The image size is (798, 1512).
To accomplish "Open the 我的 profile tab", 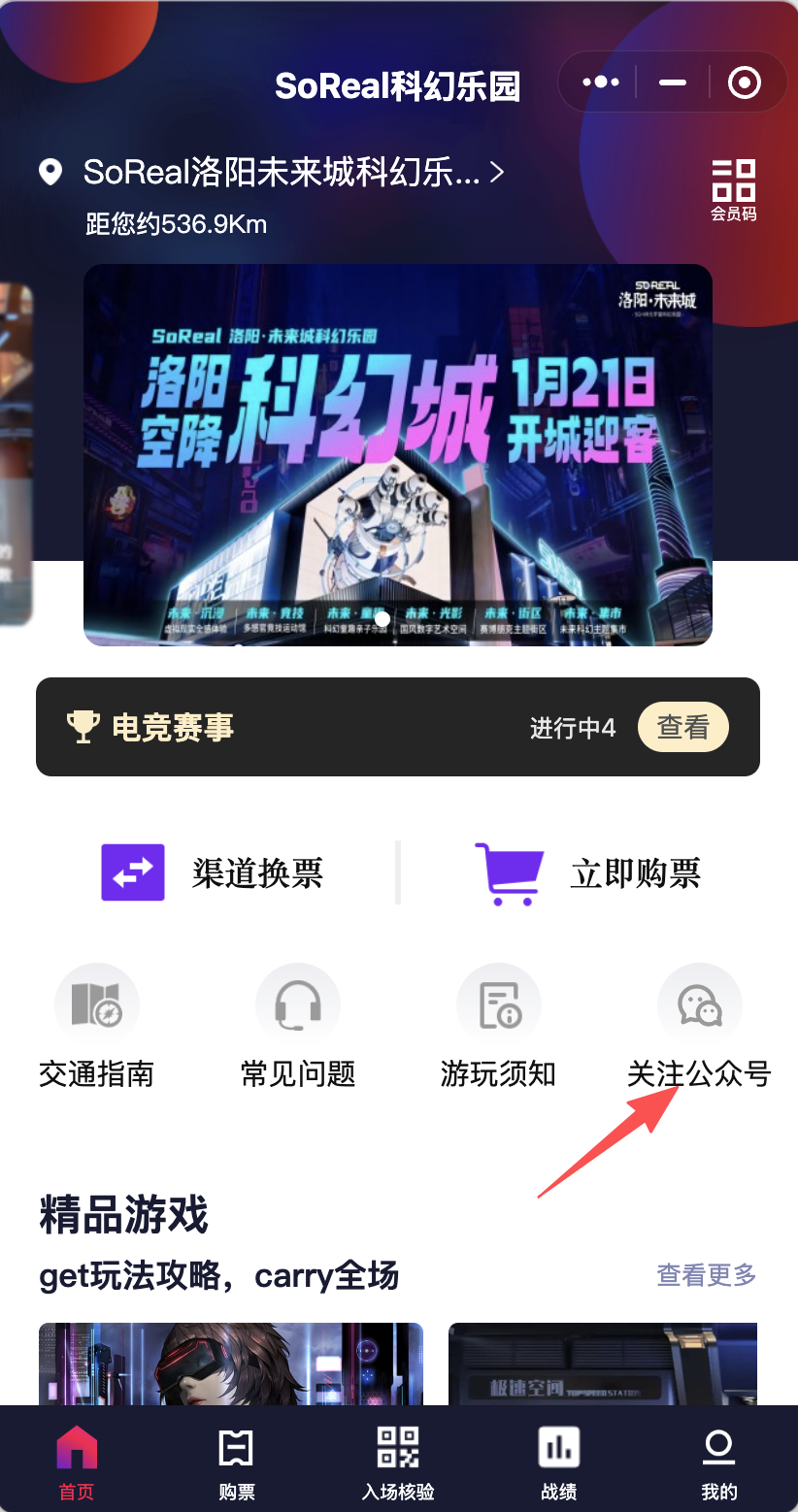I will (x=718, y=1463).
